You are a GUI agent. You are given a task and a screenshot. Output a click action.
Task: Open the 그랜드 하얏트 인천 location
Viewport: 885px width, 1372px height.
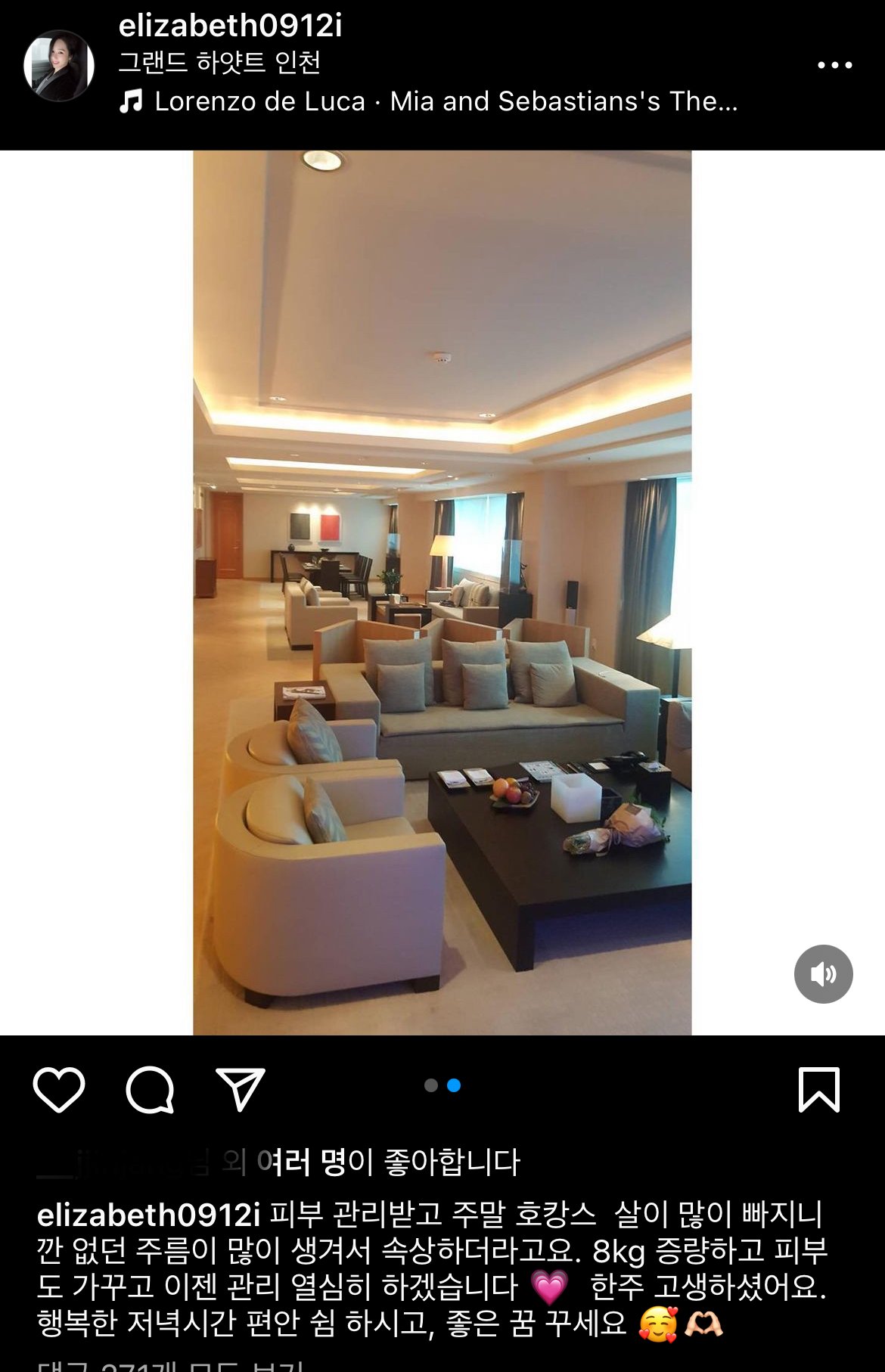pos(219,62)
